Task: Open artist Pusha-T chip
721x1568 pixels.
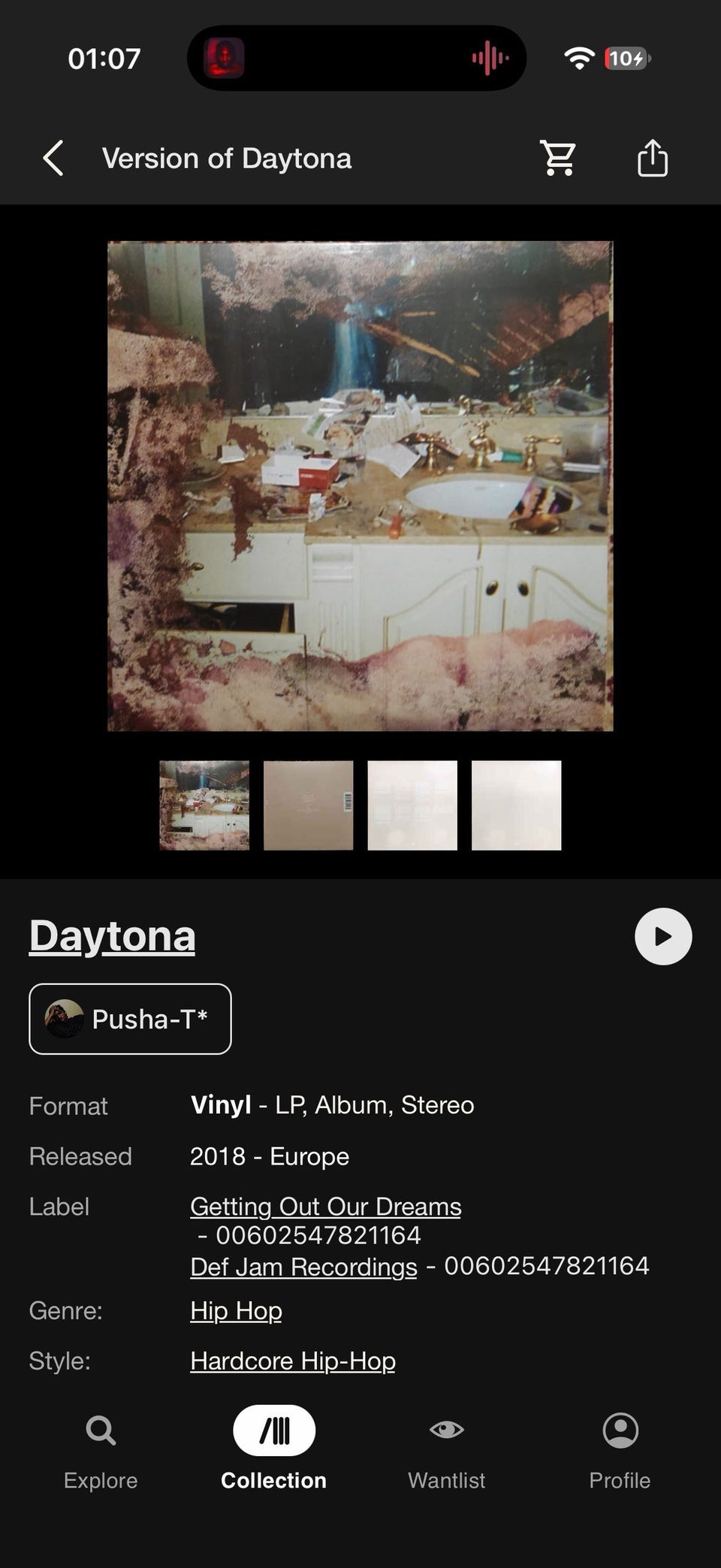Action: pyautogui.click(x=130, y=1019)
